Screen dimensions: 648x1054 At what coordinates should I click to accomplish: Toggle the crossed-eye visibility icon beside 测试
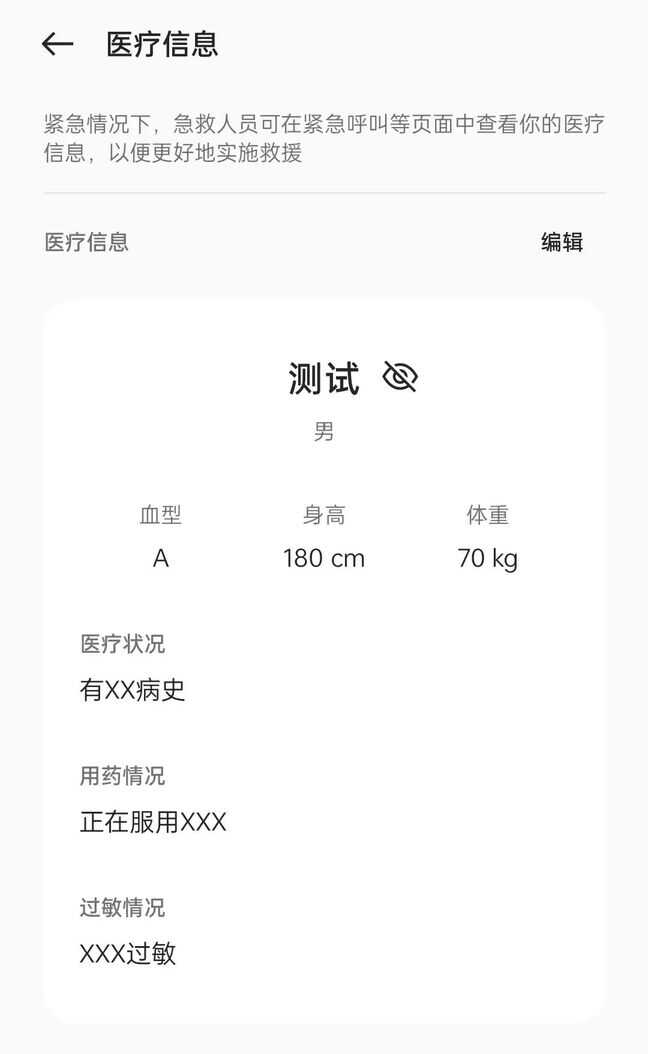click(400, 377)
